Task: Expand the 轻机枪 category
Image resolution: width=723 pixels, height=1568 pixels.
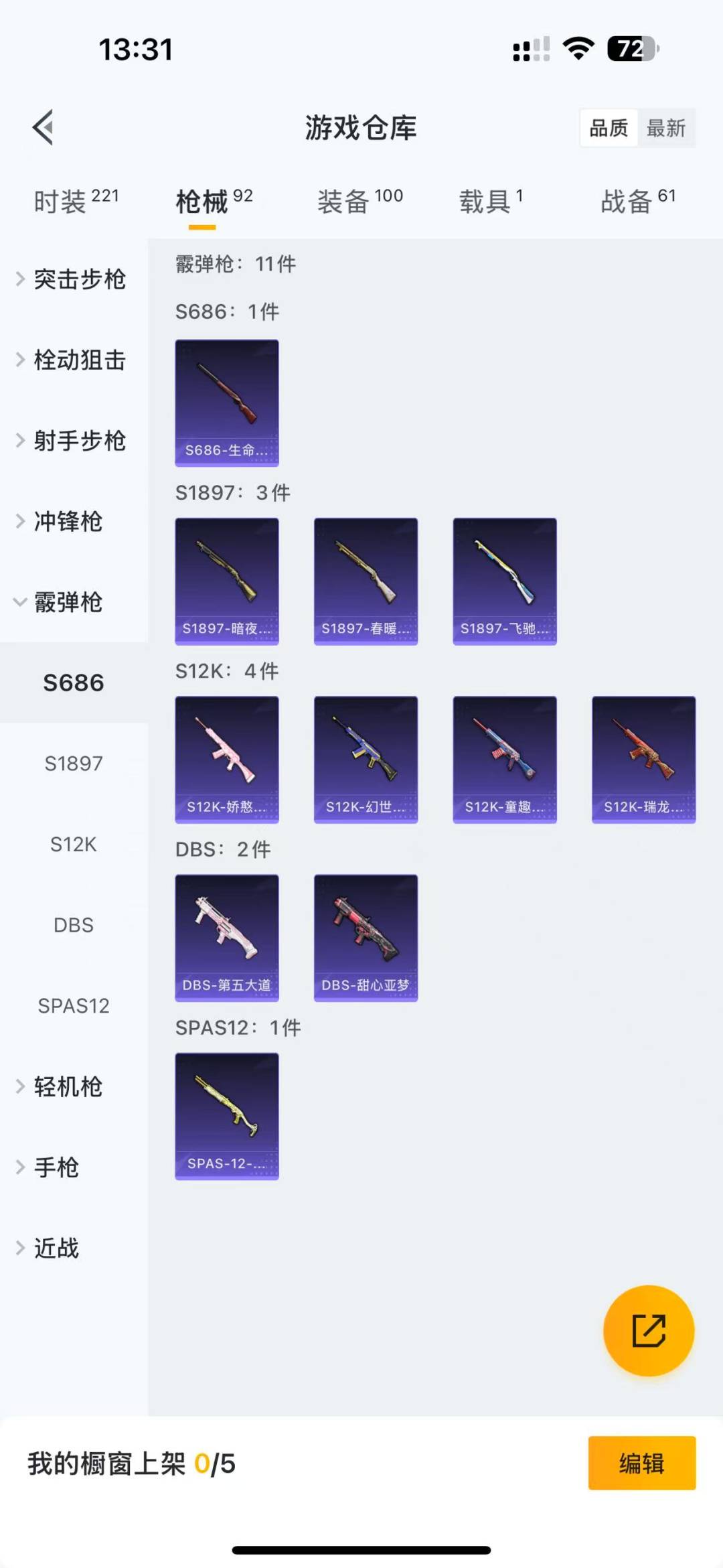Action: point(67,1086)
